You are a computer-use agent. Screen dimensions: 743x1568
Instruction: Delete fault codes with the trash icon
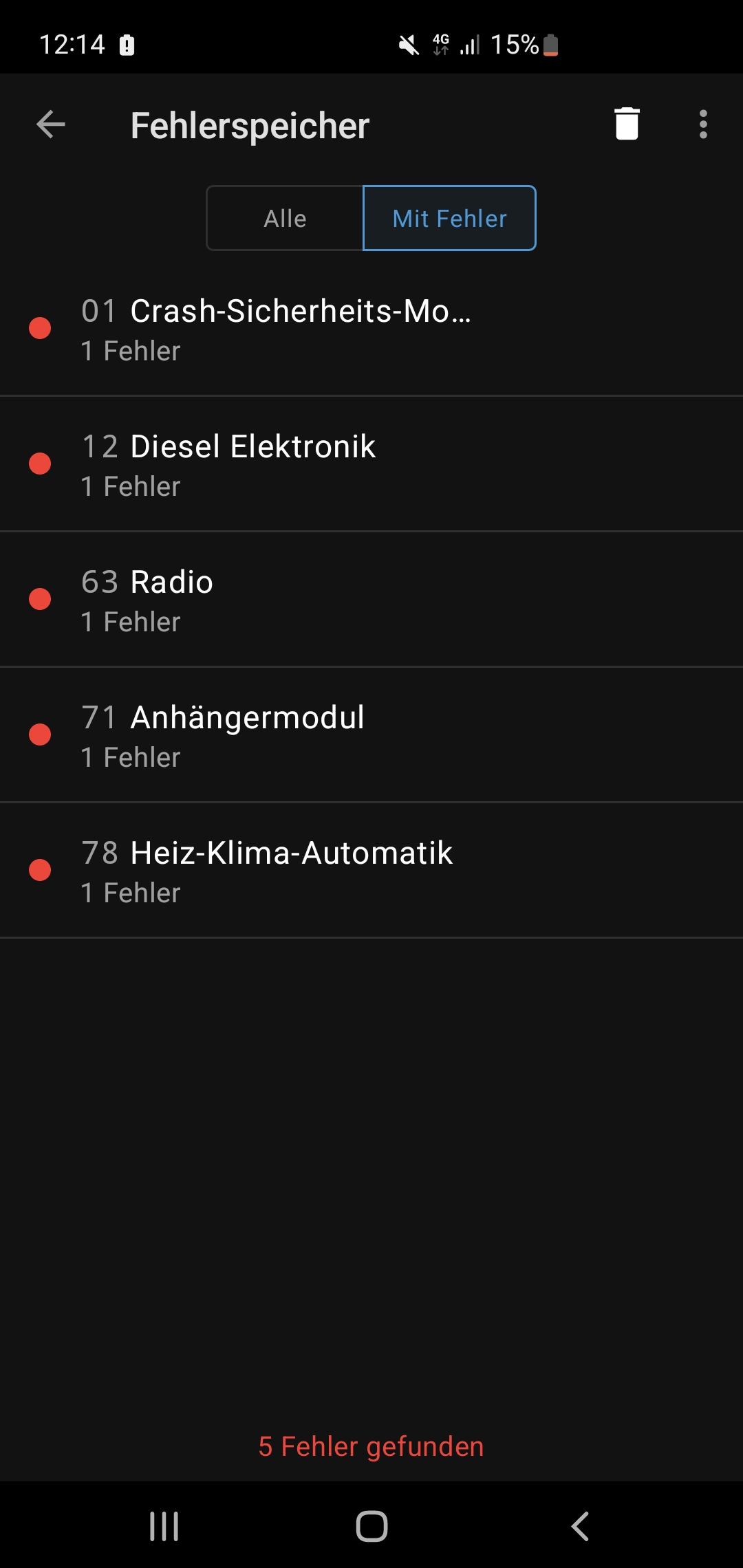pyautogui.click(x=627, y=124)
